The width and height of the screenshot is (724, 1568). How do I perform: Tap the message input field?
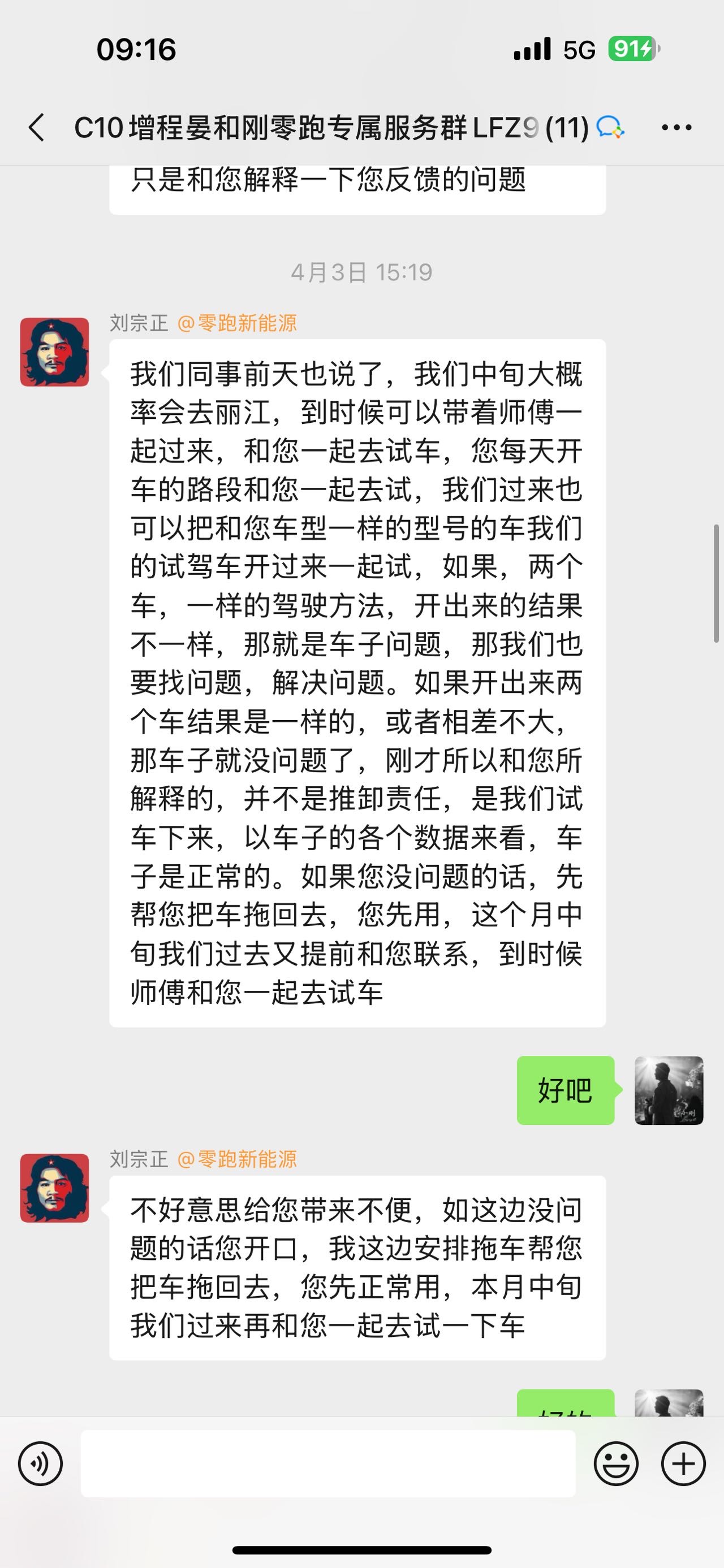[x=328, y=1463]
